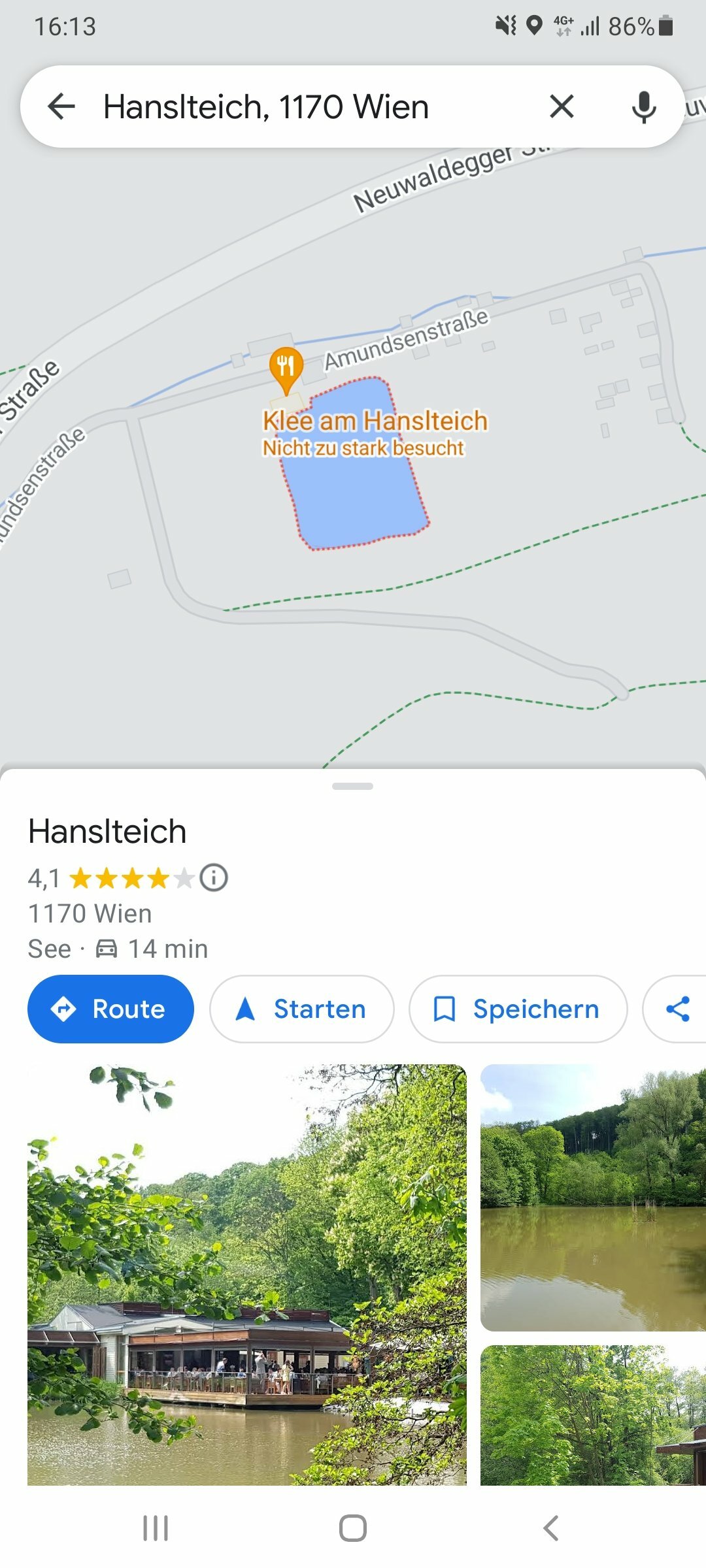Open the photo of the lakeside restaurant

(x=247, y=1274)
